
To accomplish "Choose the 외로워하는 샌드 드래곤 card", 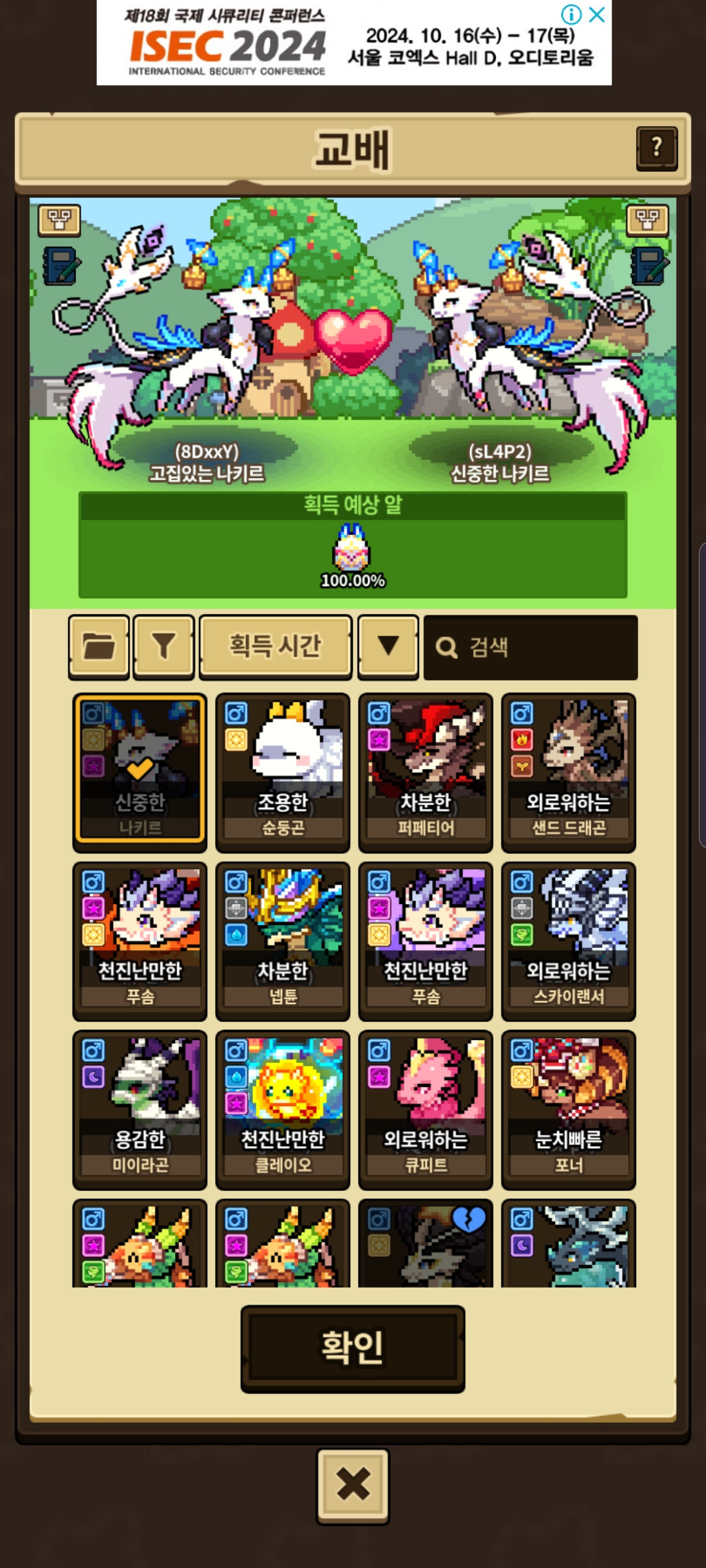I will [x=568, y=773].
